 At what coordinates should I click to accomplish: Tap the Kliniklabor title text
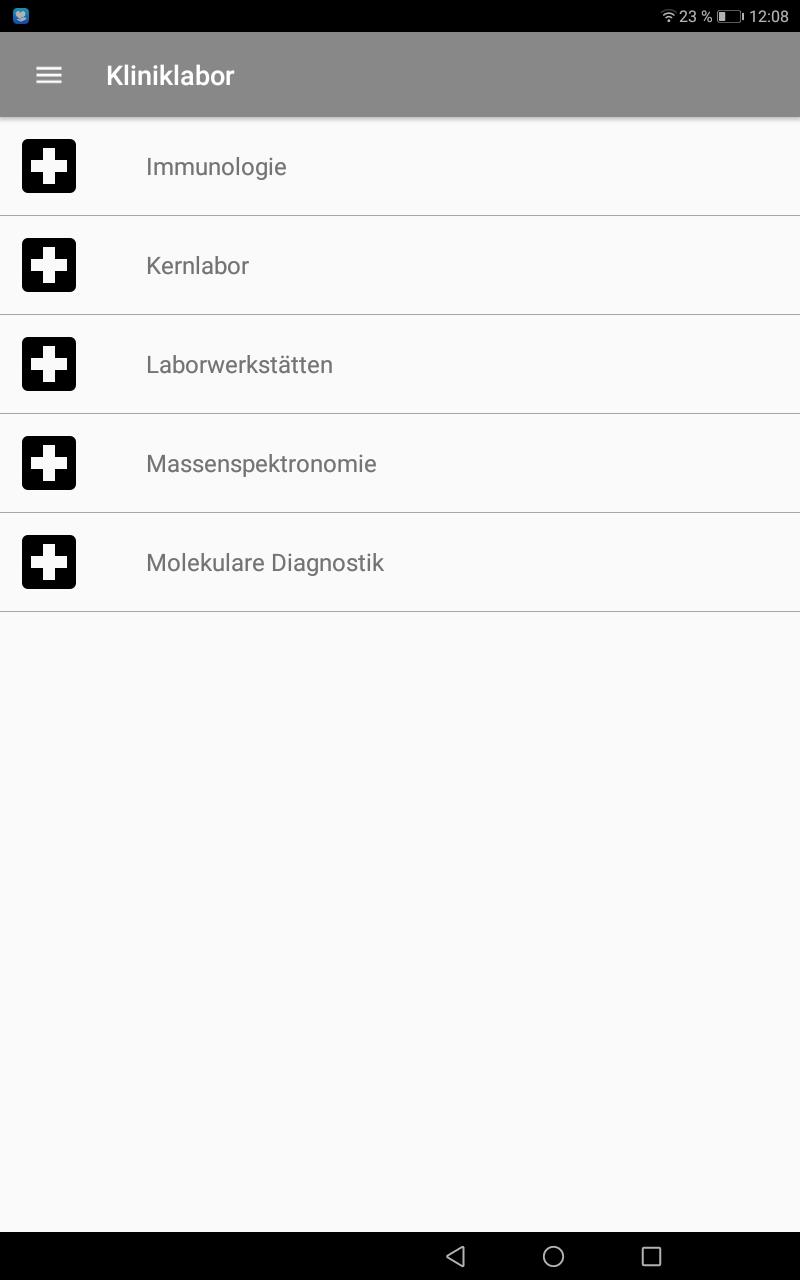coord(171,75)
